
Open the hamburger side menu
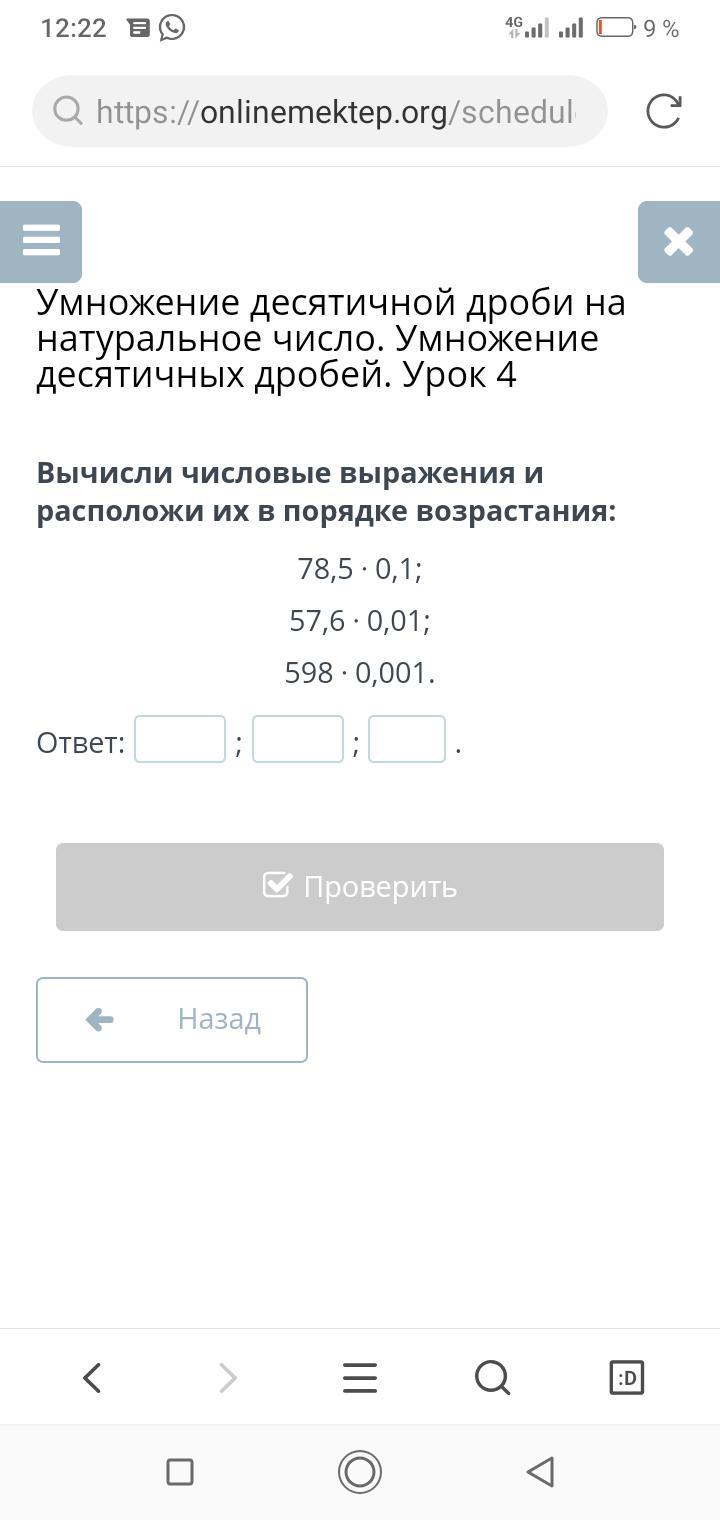(41, 242)
